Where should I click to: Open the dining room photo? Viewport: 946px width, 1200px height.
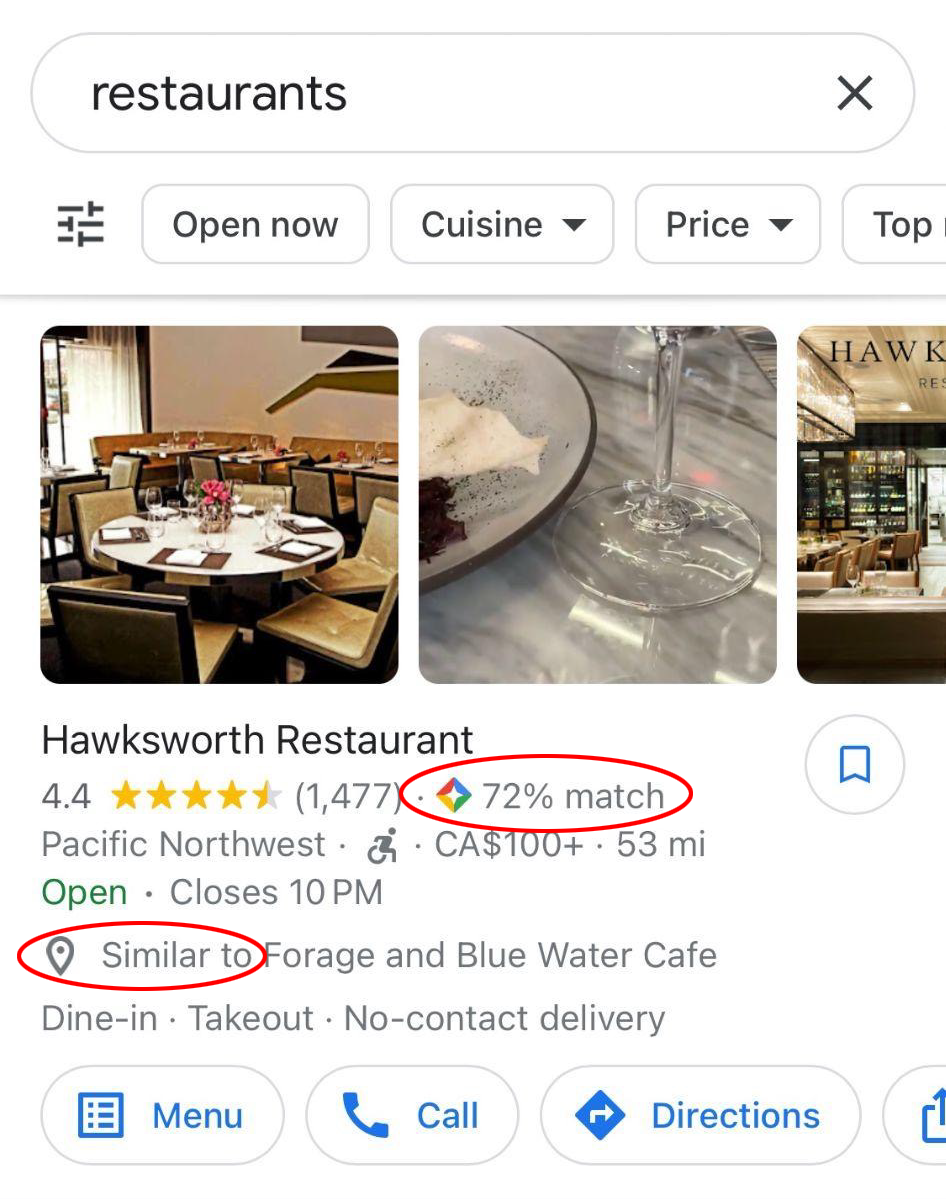coord(219,504)
